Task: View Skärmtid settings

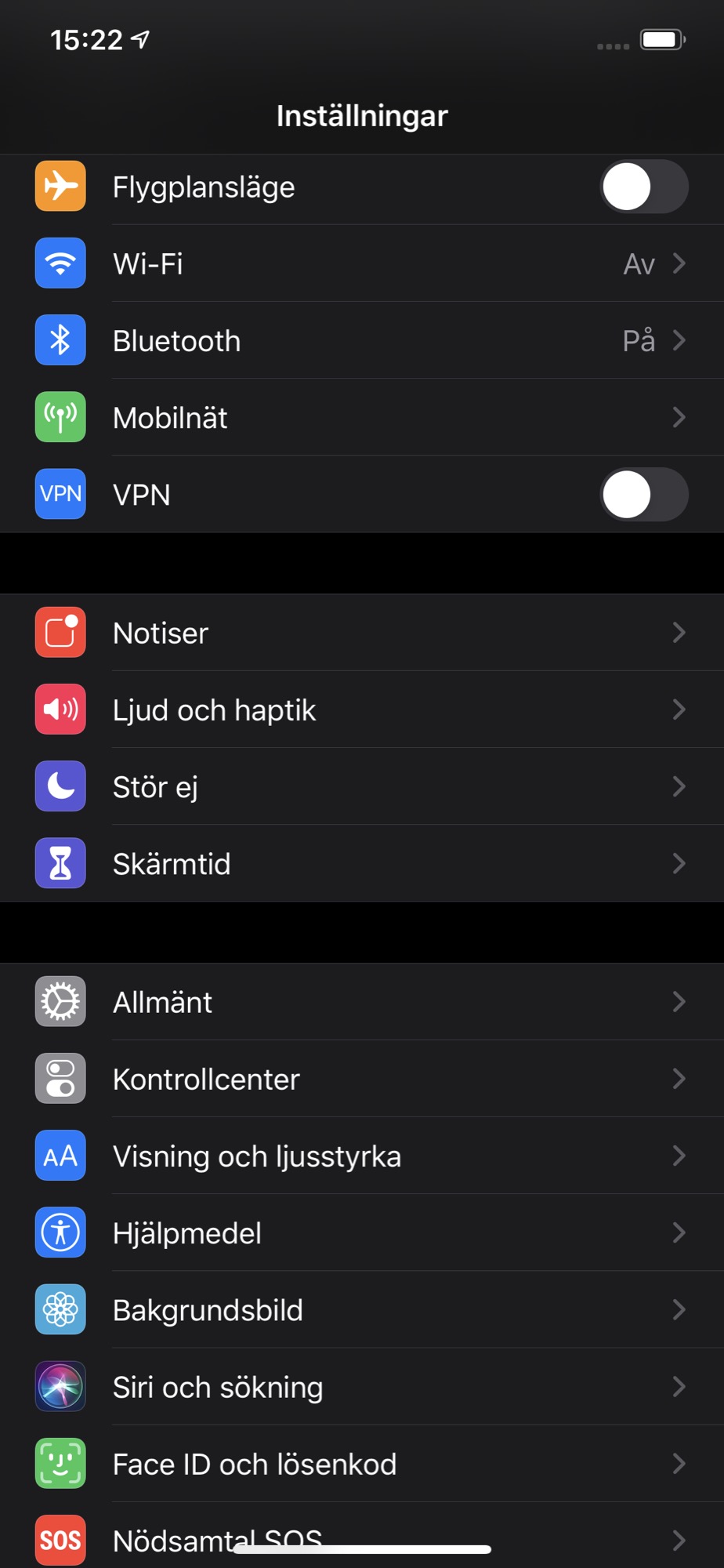Action: pos(360,863)
